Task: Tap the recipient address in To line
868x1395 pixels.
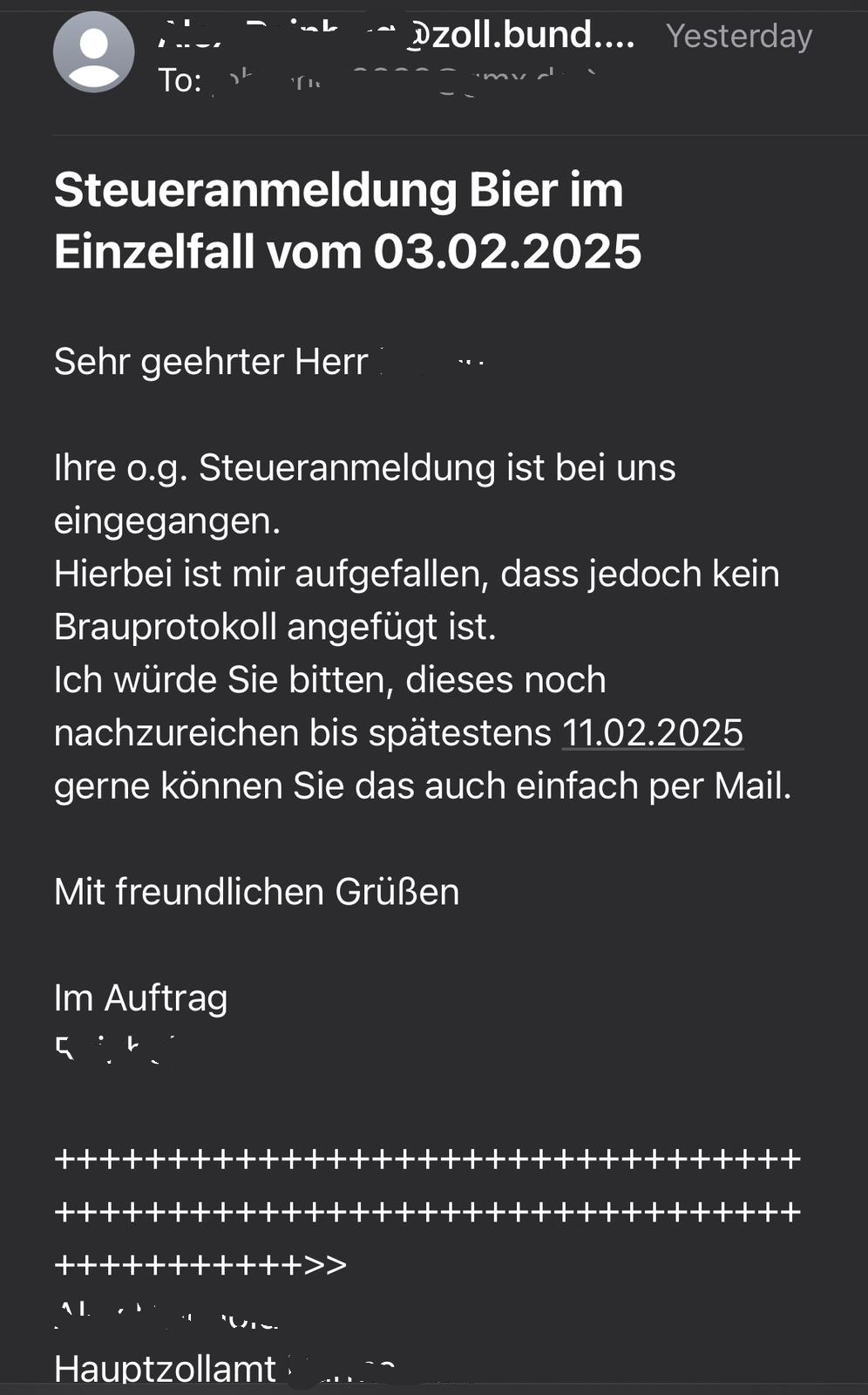Action: click(401, 81)
